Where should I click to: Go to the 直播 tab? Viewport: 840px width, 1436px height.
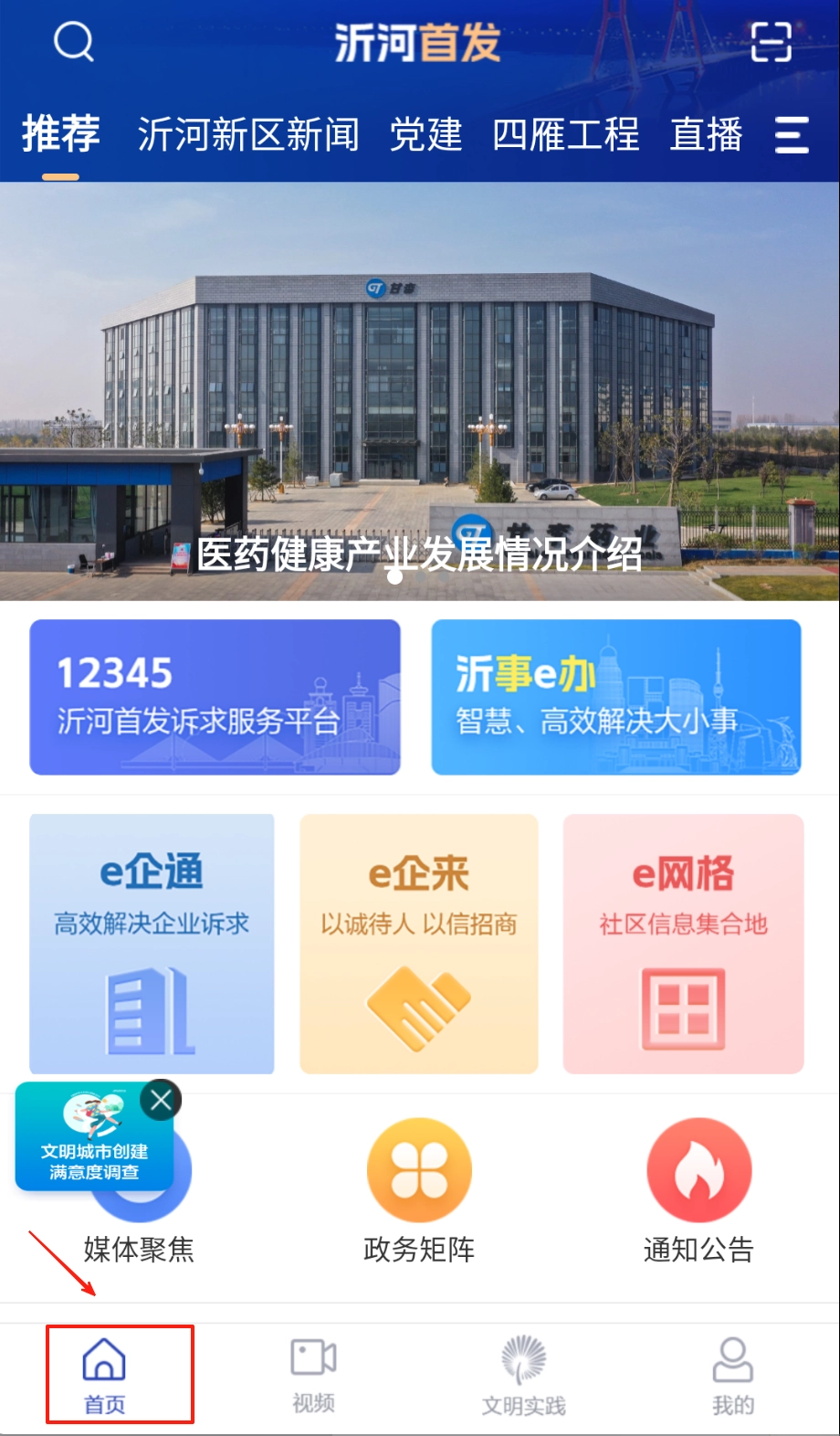pos(706,135)
